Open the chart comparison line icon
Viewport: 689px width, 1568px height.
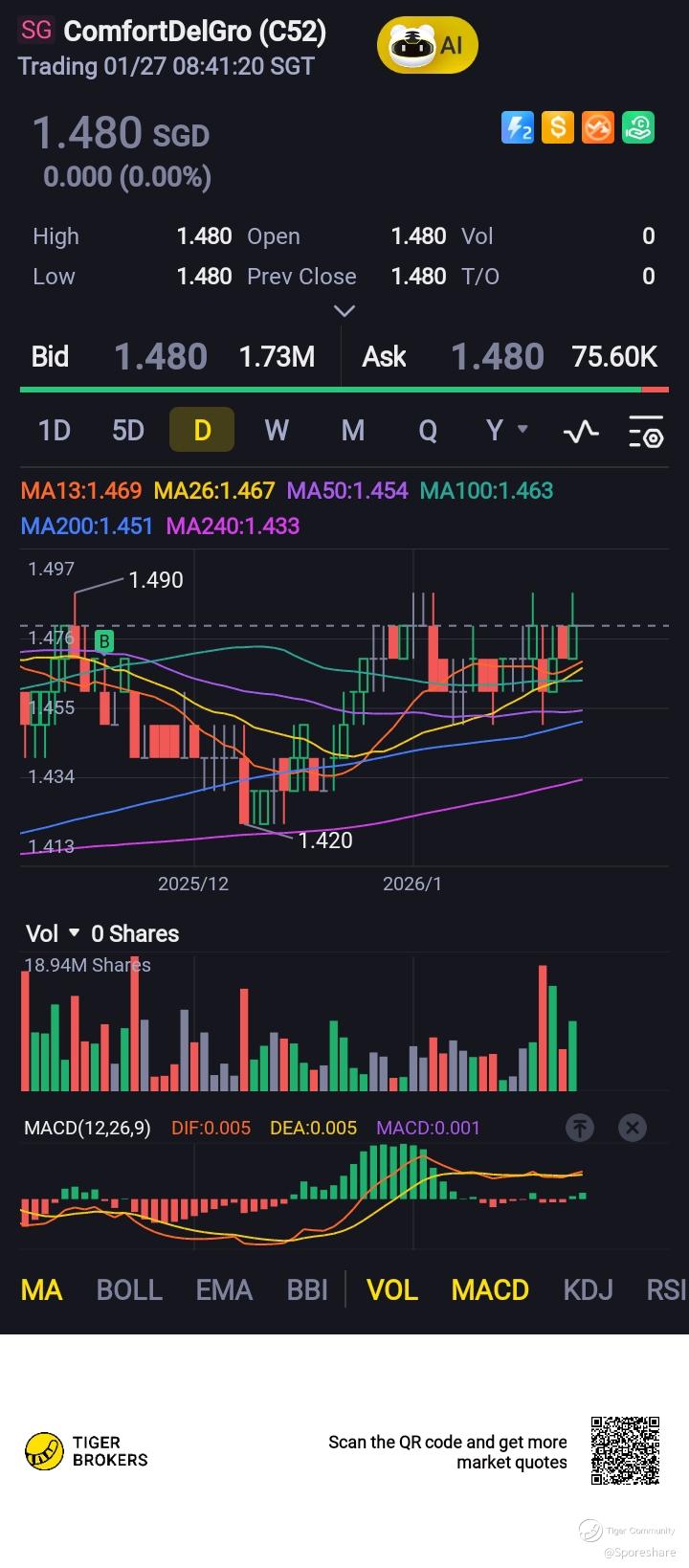click(x=581, y=432)
